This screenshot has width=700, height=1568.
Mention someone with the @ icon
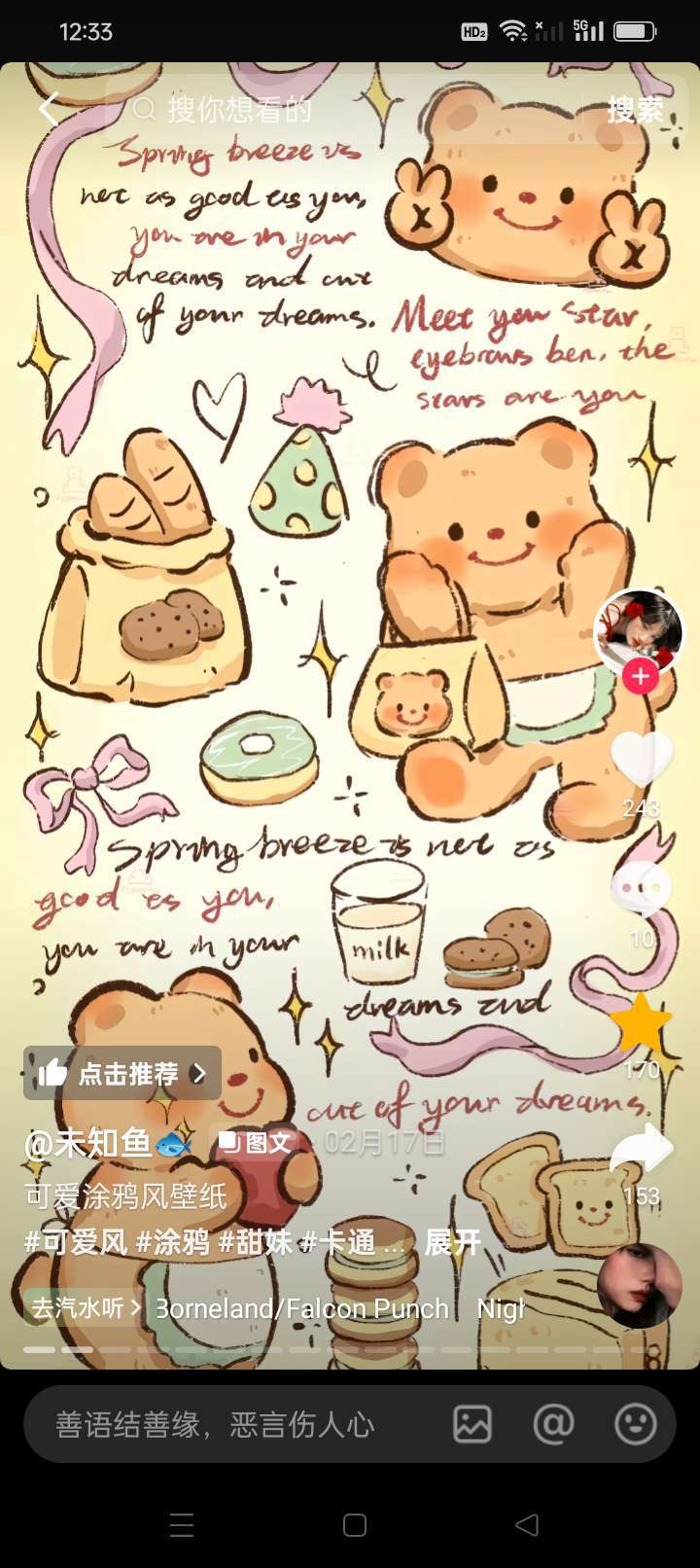coord(553,1425)
